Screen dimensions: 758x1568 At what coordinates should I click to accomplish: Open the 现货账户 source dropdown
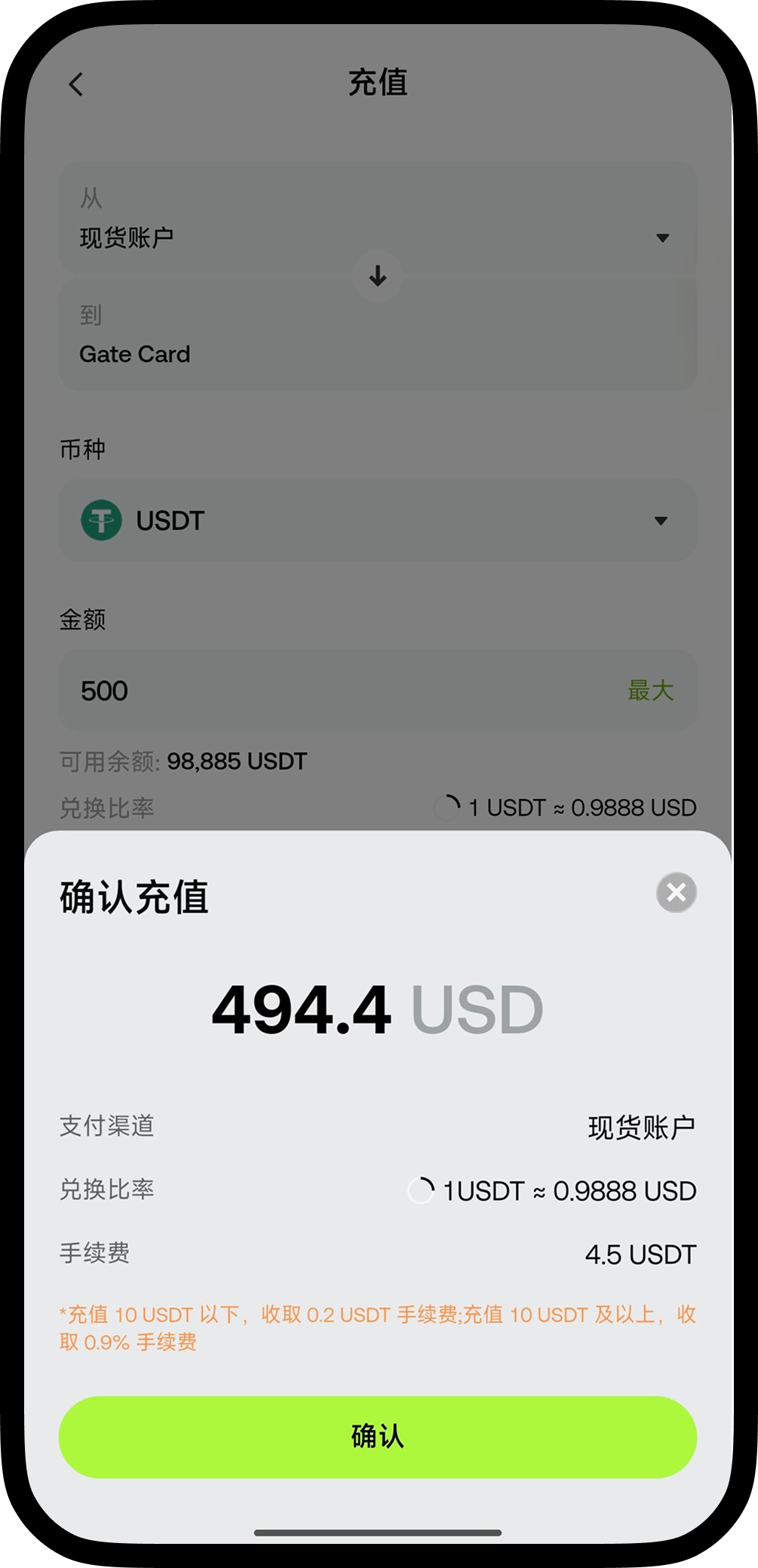click(x=378, y=219)
